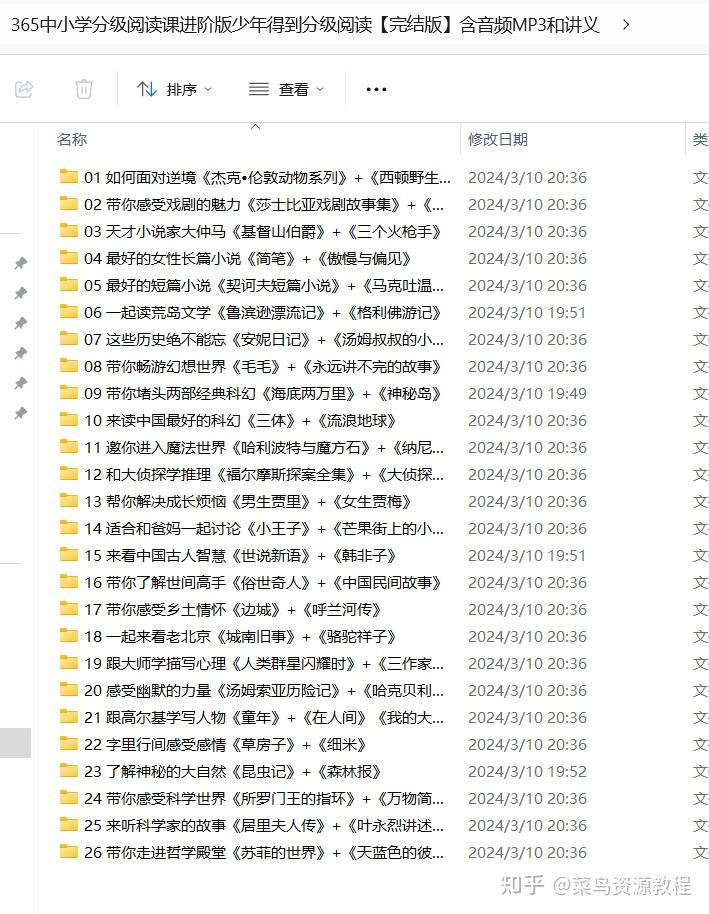Click the delete trash icon
This screenshot has height=914, width=709.
tap(84, 89)
